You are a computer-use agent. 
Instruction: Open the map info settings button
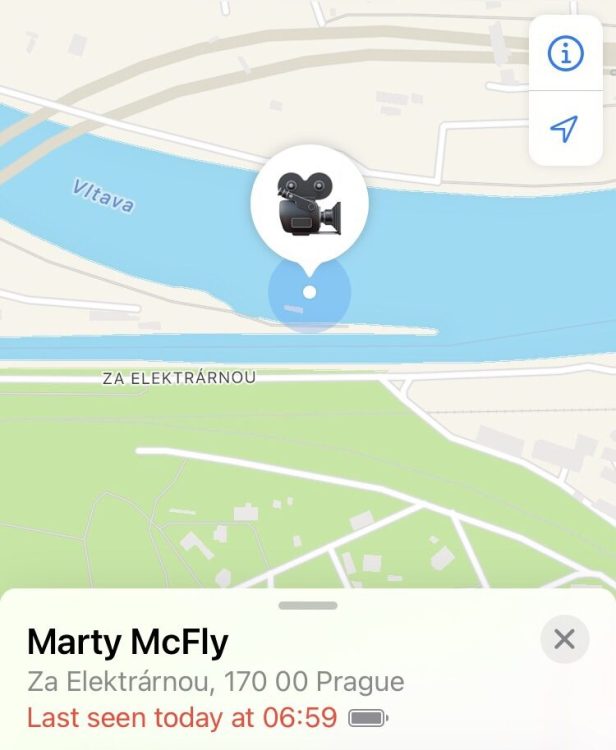[x=565, y=54]
